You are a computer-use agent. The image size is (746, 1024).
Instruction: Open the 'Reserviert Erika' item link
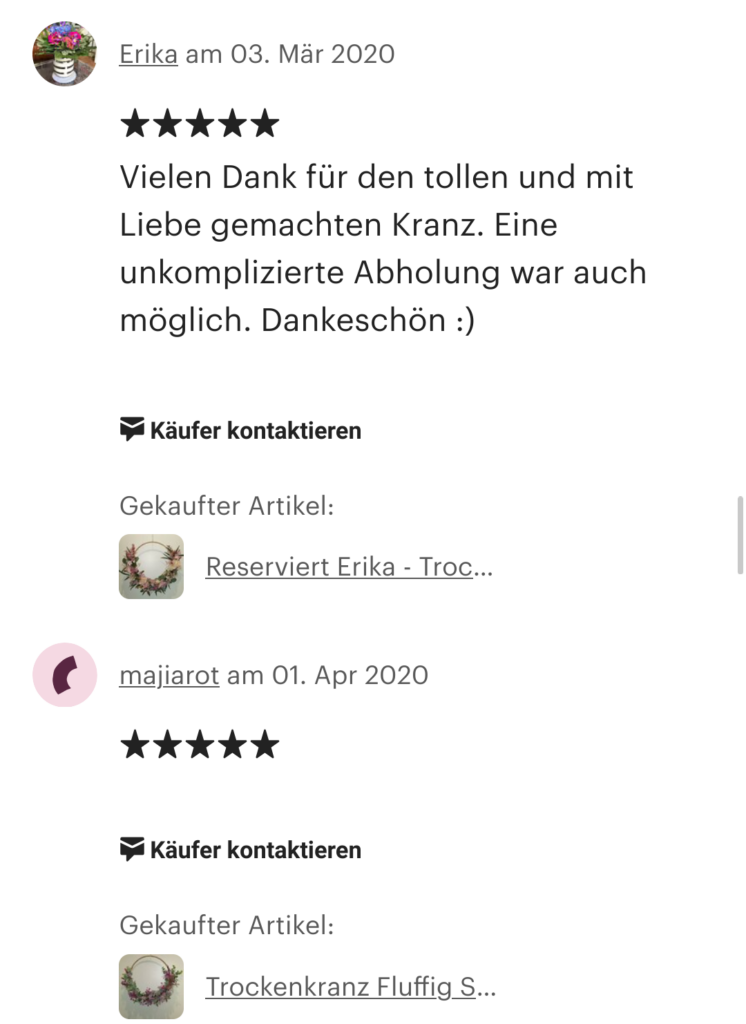coord(348,567)
